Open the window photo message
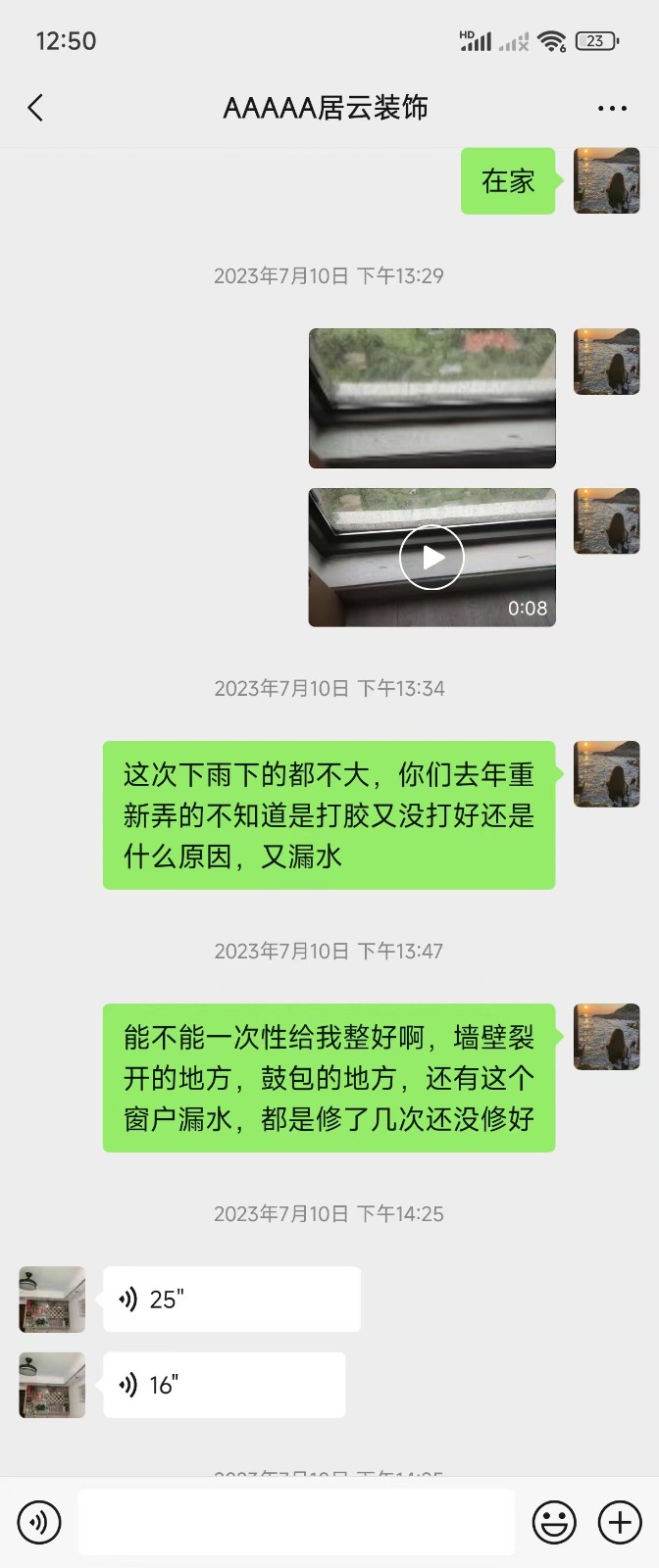 point(431,398)
